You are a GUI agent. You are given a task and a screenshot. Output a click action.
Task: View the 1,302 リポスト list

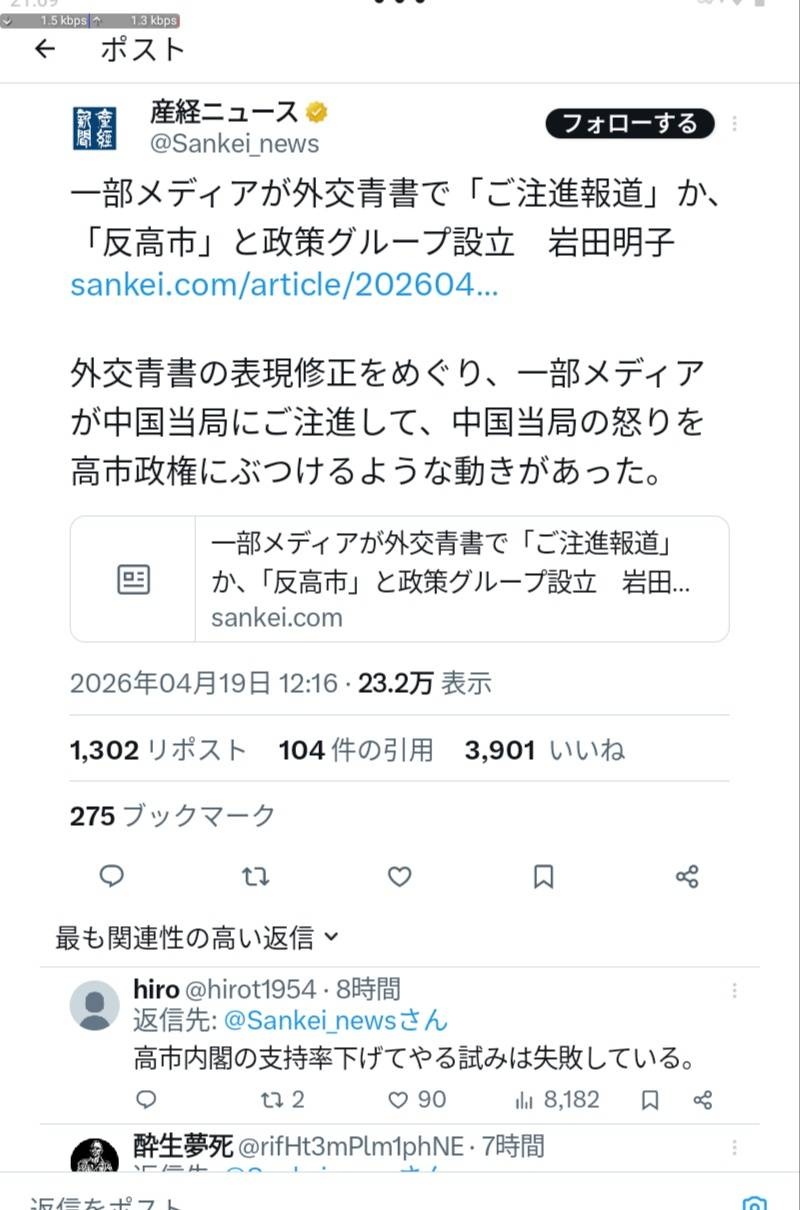pos(158,750)
